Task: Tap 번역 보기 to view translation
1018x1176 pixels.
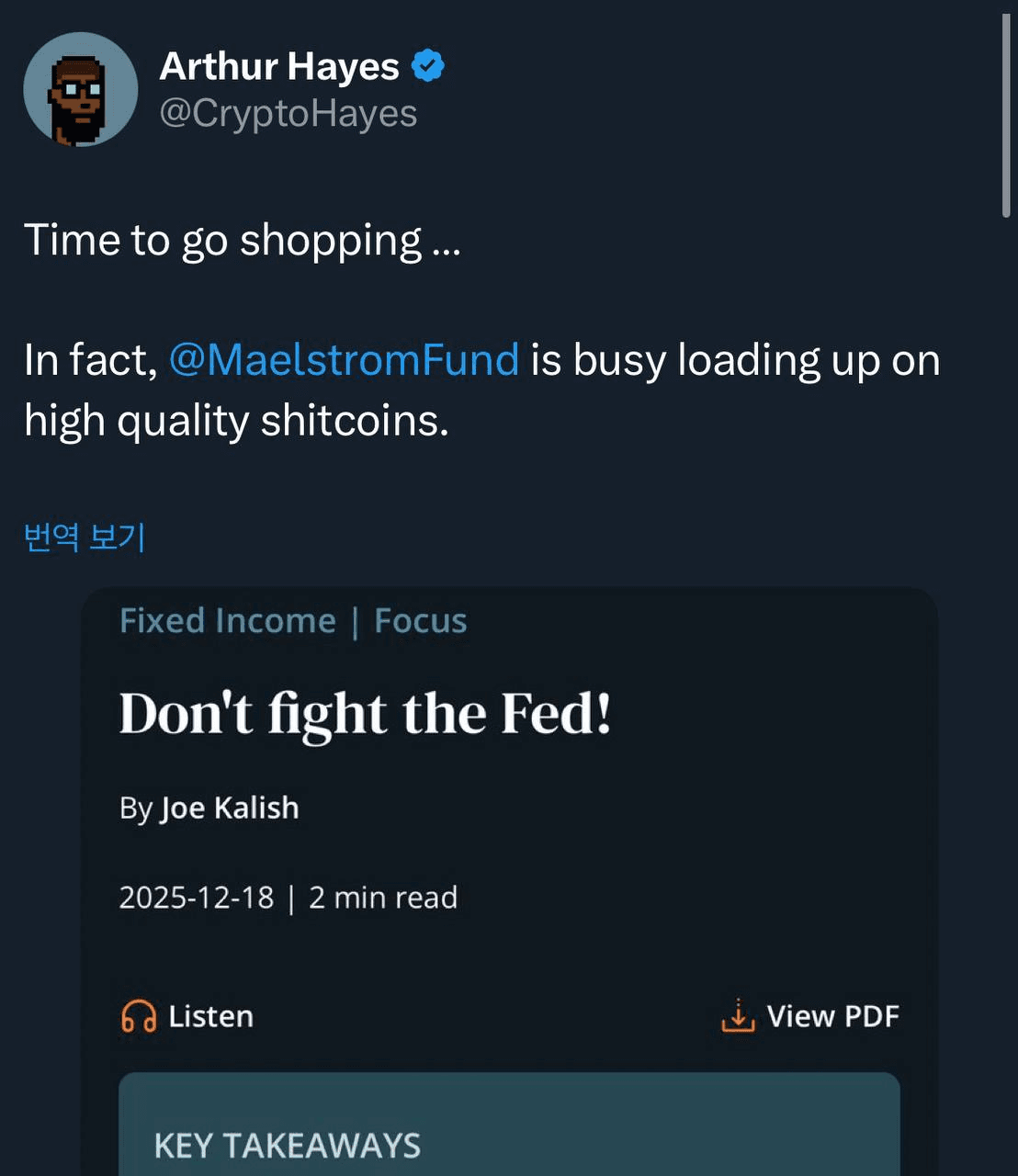Action: [85, 537]
